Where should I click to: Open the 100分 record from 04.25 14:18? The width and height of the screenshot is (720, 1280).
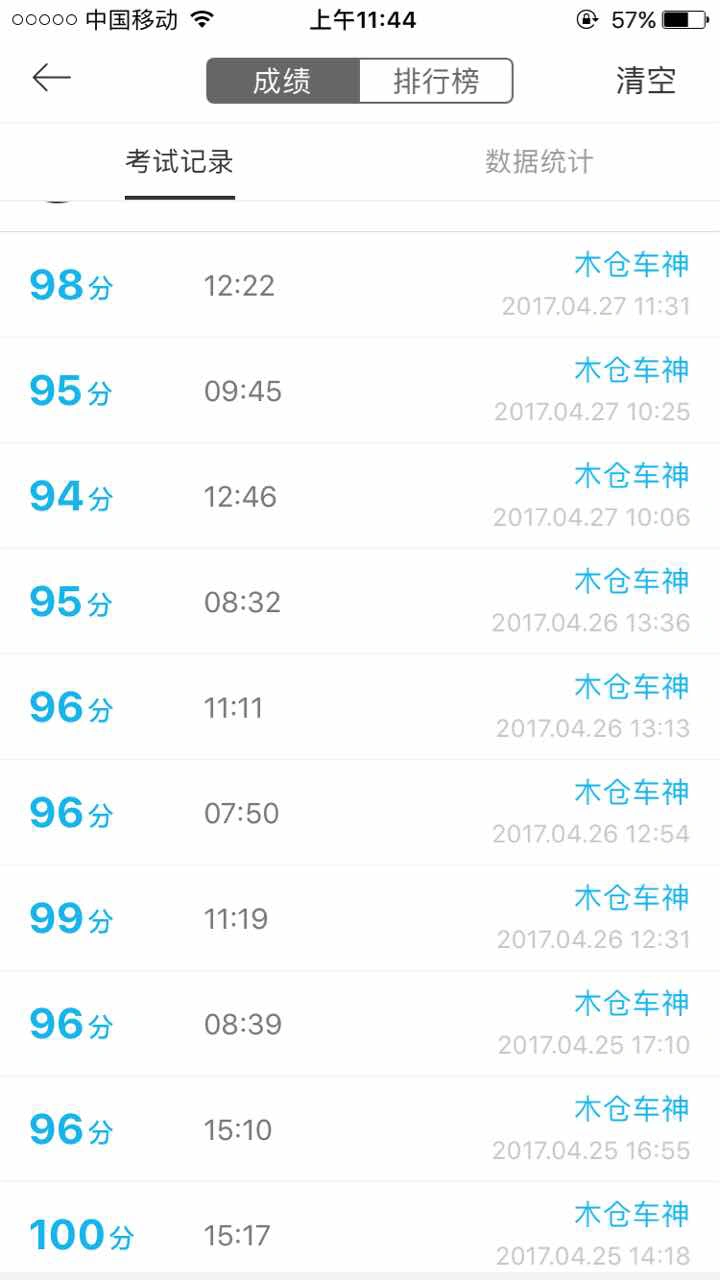(360, 1229)
